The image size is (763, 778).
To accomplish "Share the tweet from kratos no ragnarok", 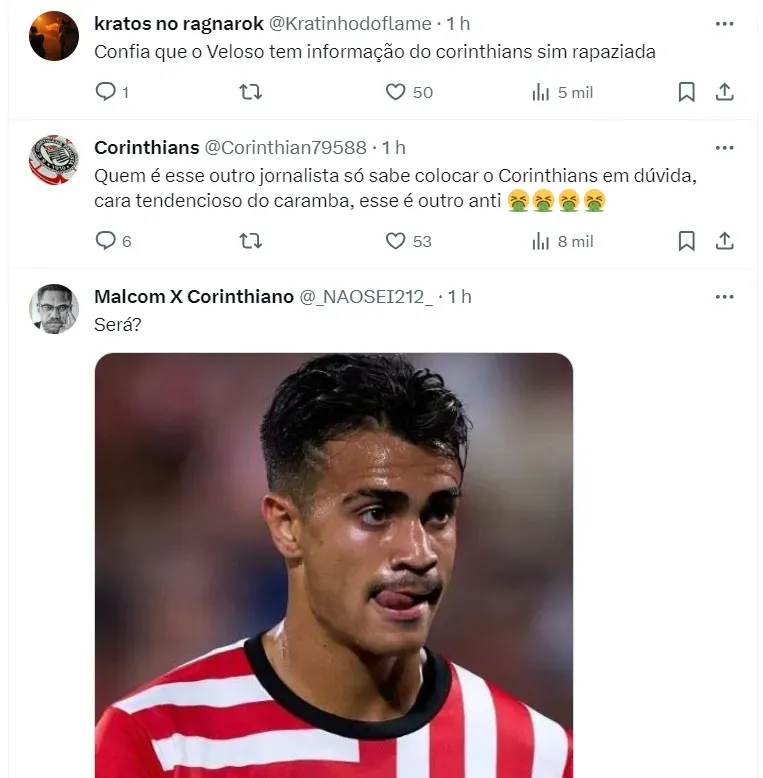I will 725,92.
